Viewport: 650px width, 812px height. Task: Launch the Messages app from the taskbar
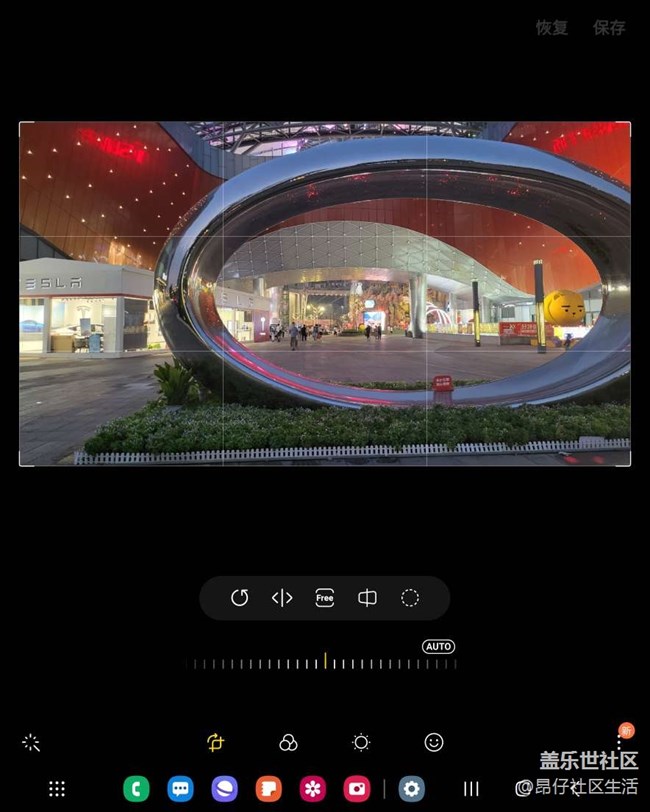point(180,789)
